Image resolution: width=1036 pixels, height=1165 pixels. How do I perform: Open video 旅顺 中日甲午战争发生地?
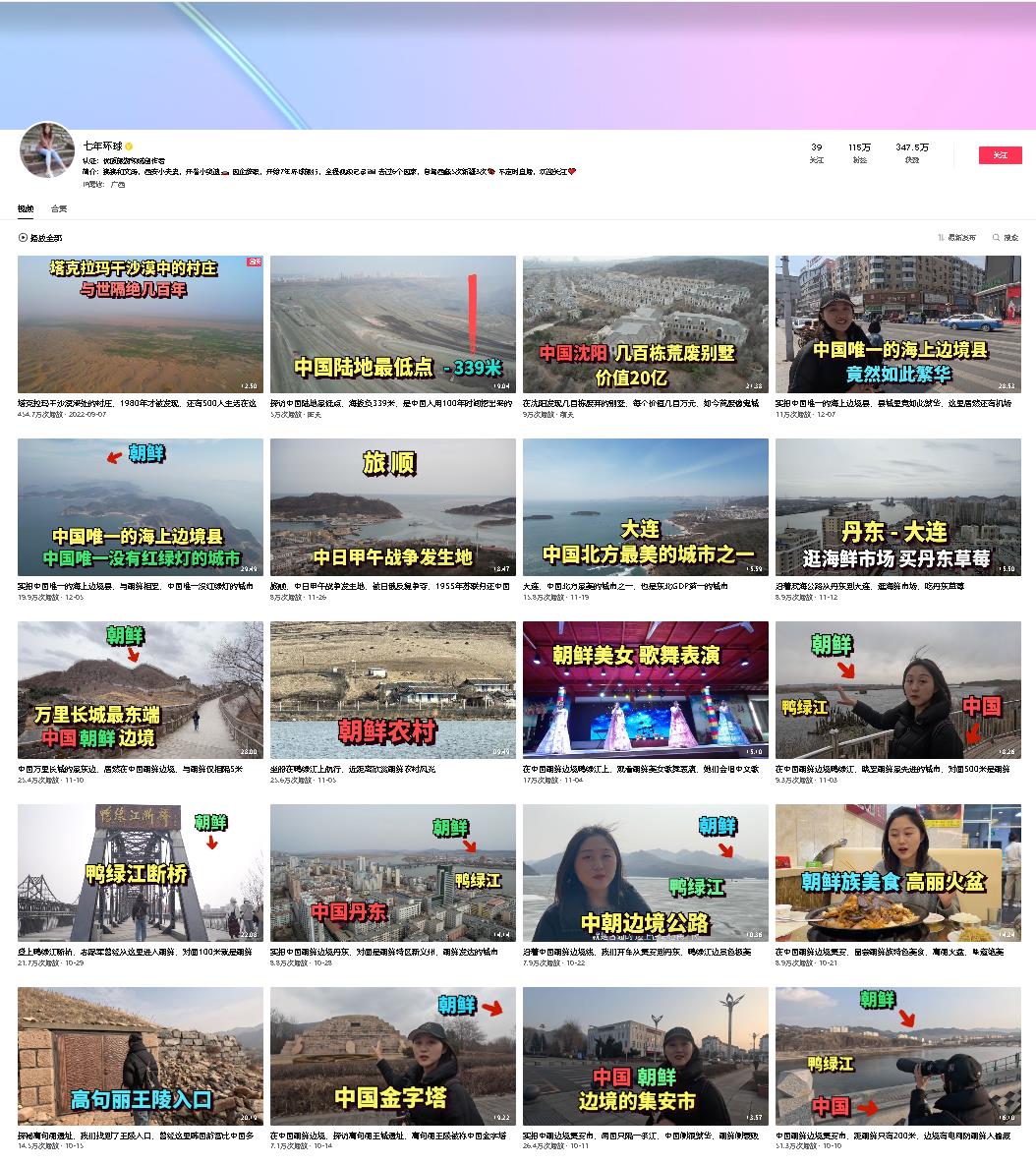click(393, 507)
